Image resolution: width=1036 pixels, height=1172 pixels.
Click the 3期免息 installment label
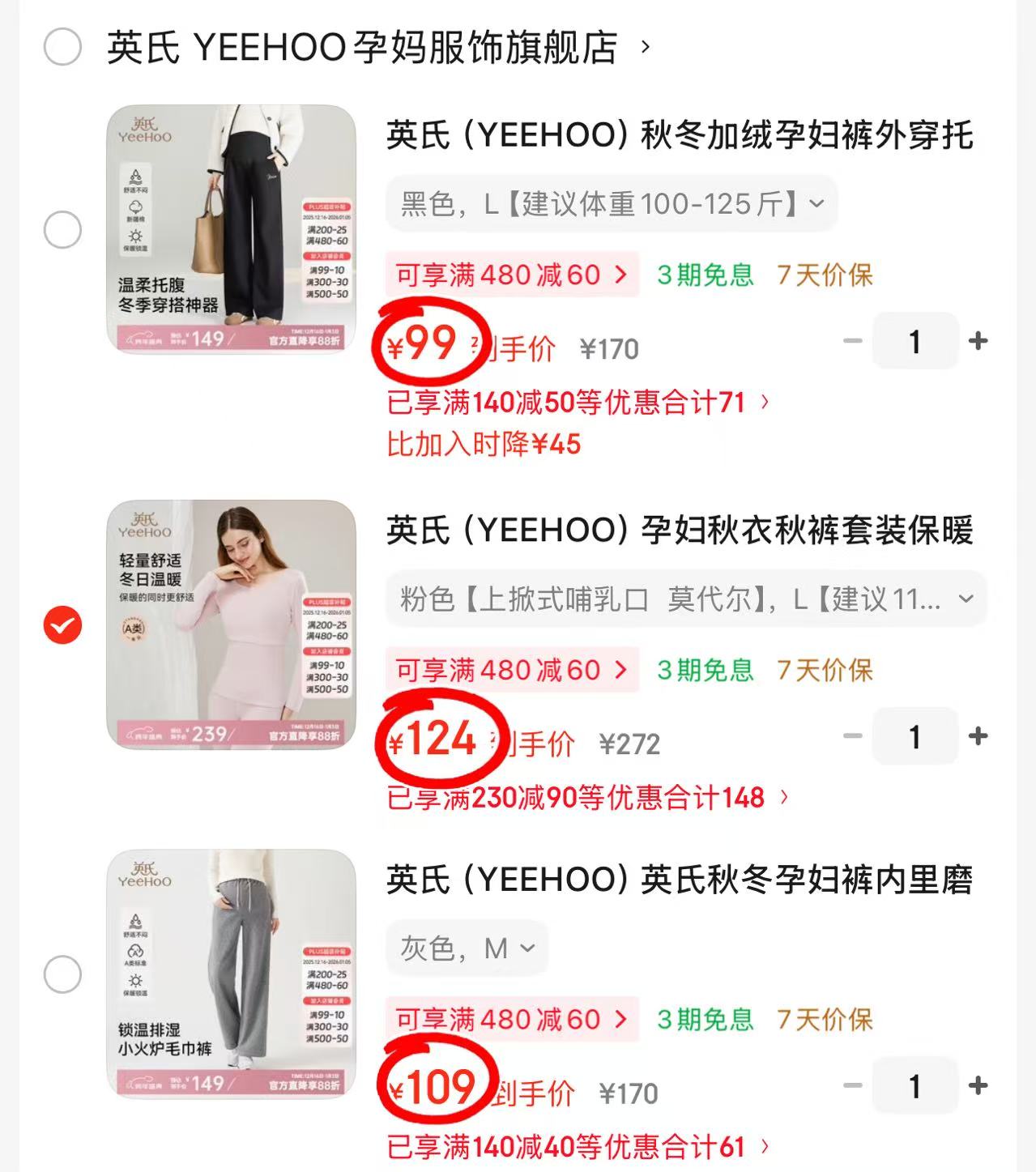click(x=704, y=275)
